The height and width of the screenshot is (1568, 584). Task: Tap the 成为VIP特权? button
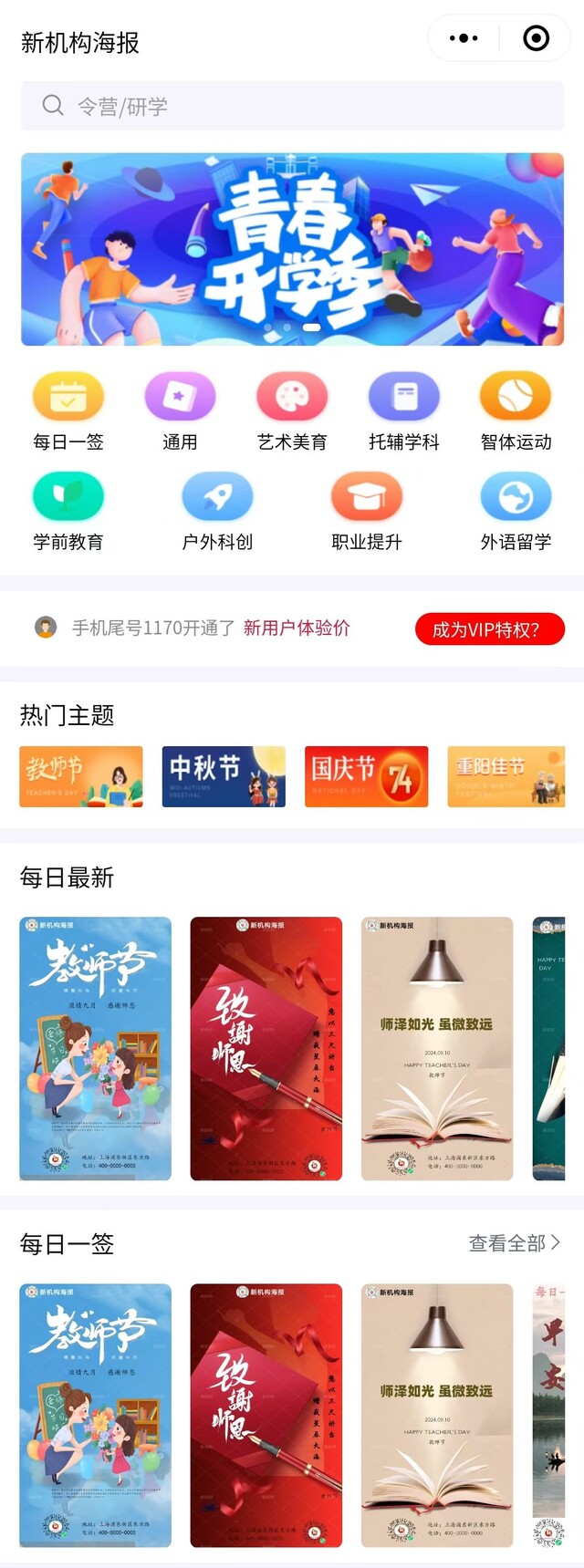click(489, 629)
